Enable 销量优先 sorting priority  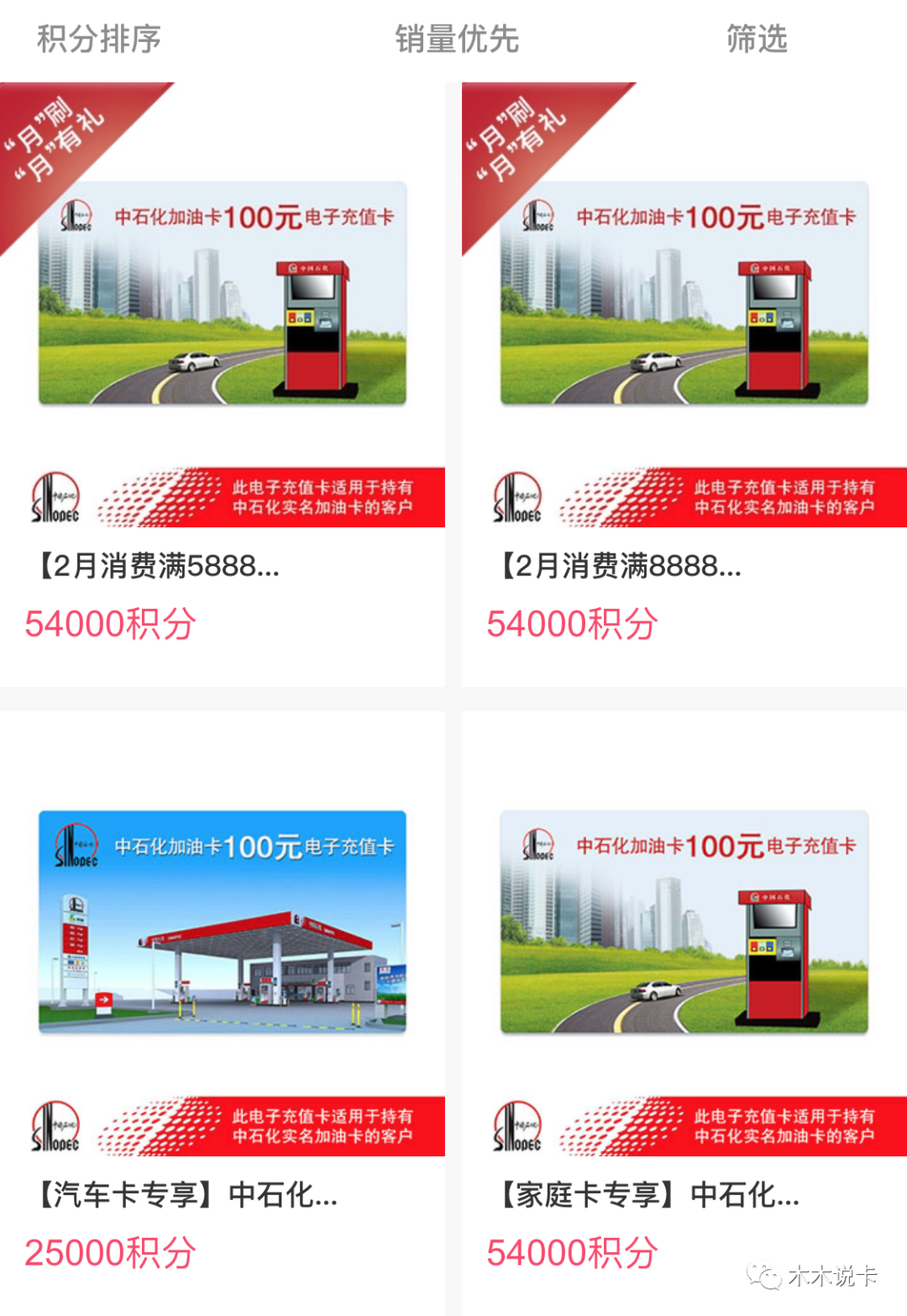(458, 37)
